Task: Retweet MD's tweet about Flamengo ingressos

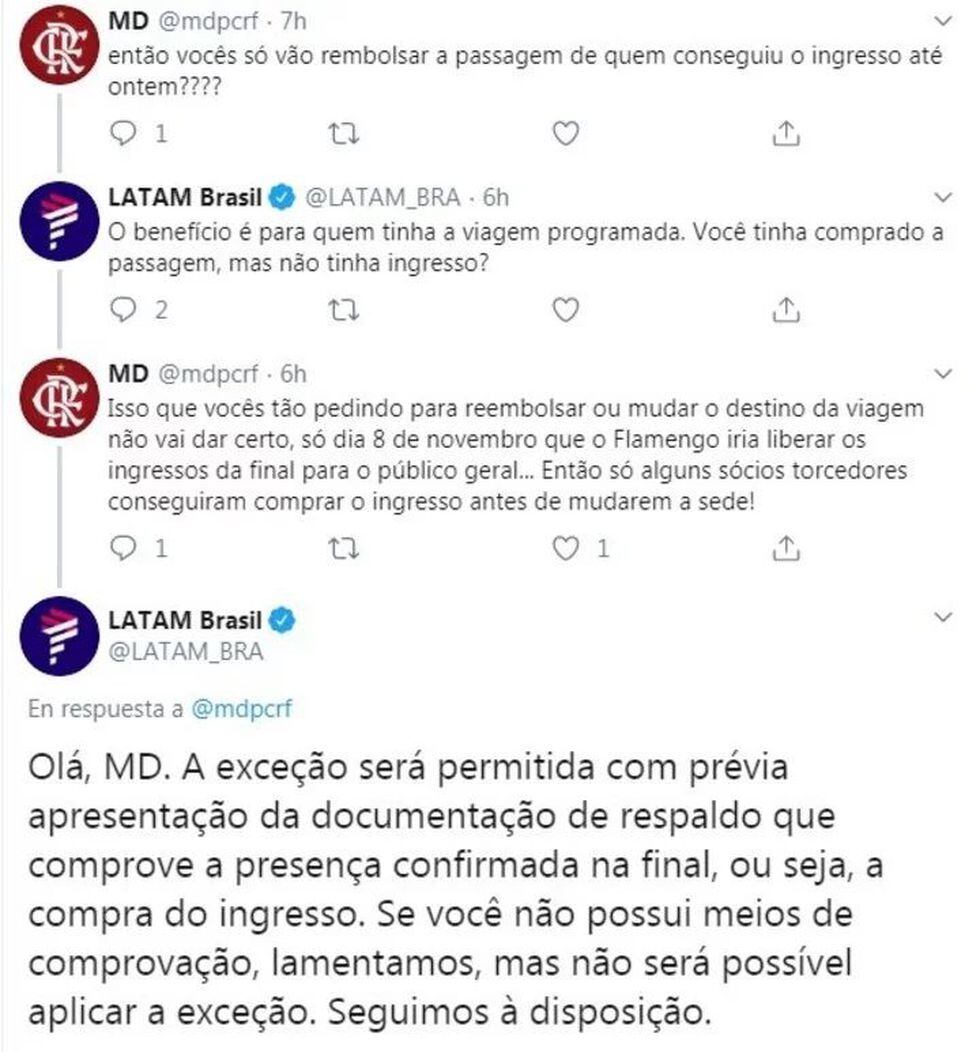Action: coord(343,548)
